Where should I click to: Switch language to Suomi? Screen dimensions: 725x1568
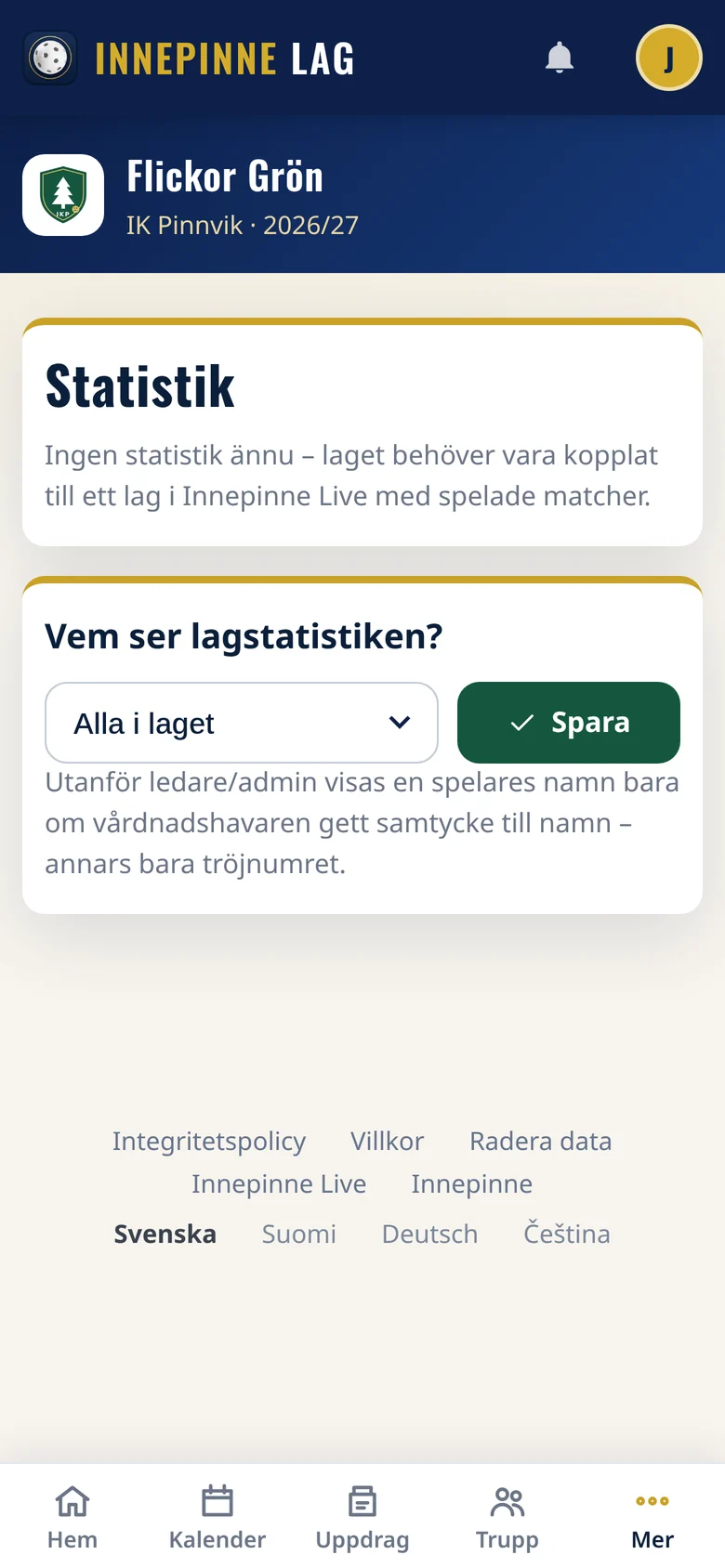pyautogui.click(x=298, y=1234)
